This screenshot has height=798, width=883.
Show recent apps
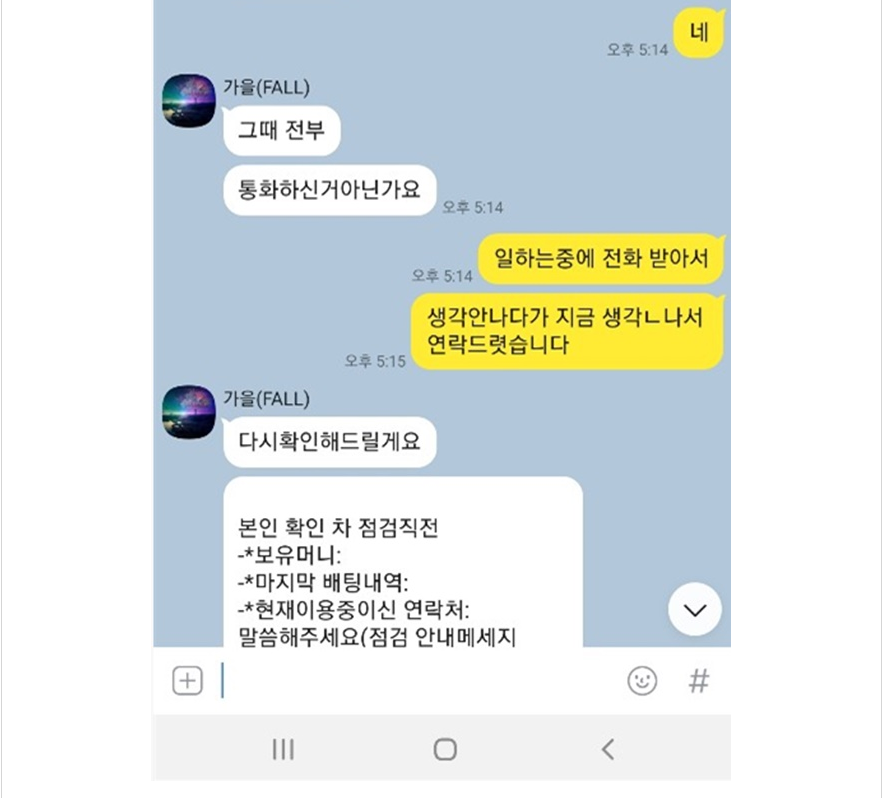tap(283, 749)
